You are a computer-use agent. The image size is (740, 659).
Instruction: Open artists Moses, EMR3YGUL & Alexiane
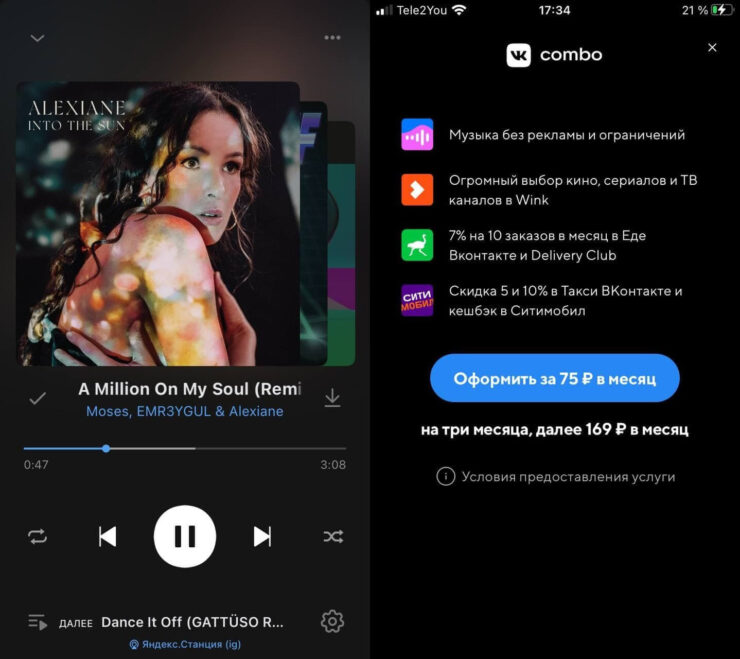[x=184, y=411]
